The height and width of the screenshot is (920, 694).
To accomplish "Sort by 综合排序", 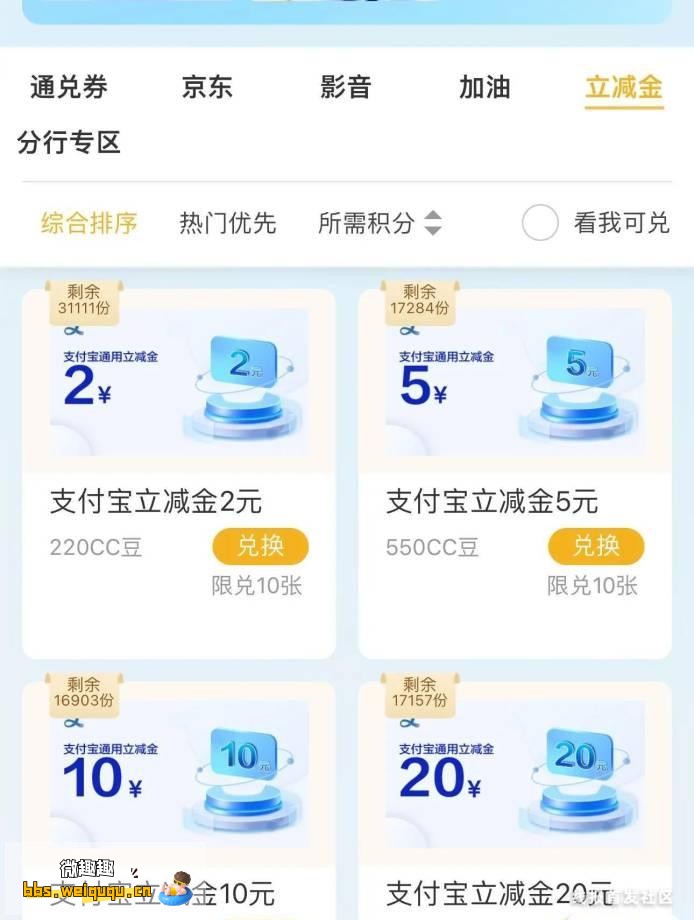I will tap(88, 223).
